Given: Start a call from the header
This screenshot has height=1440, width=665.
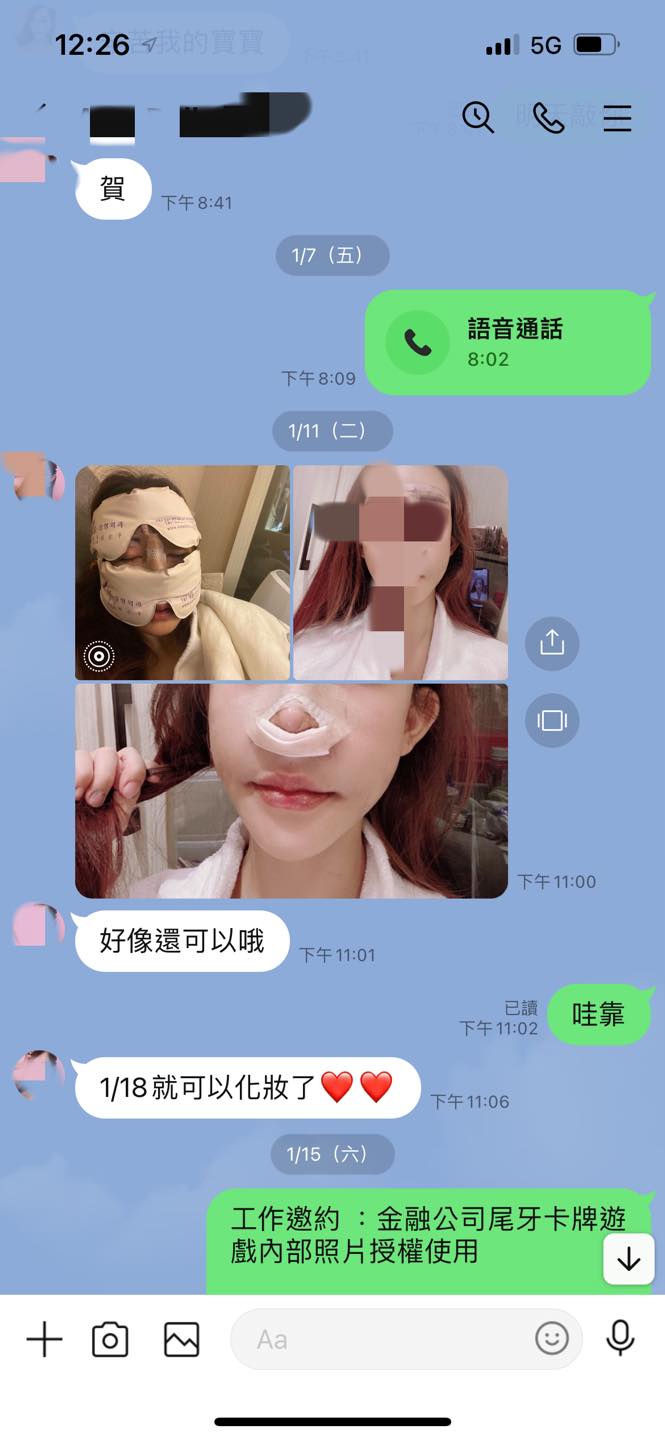Looking at the screenshot, I should 548,118.
